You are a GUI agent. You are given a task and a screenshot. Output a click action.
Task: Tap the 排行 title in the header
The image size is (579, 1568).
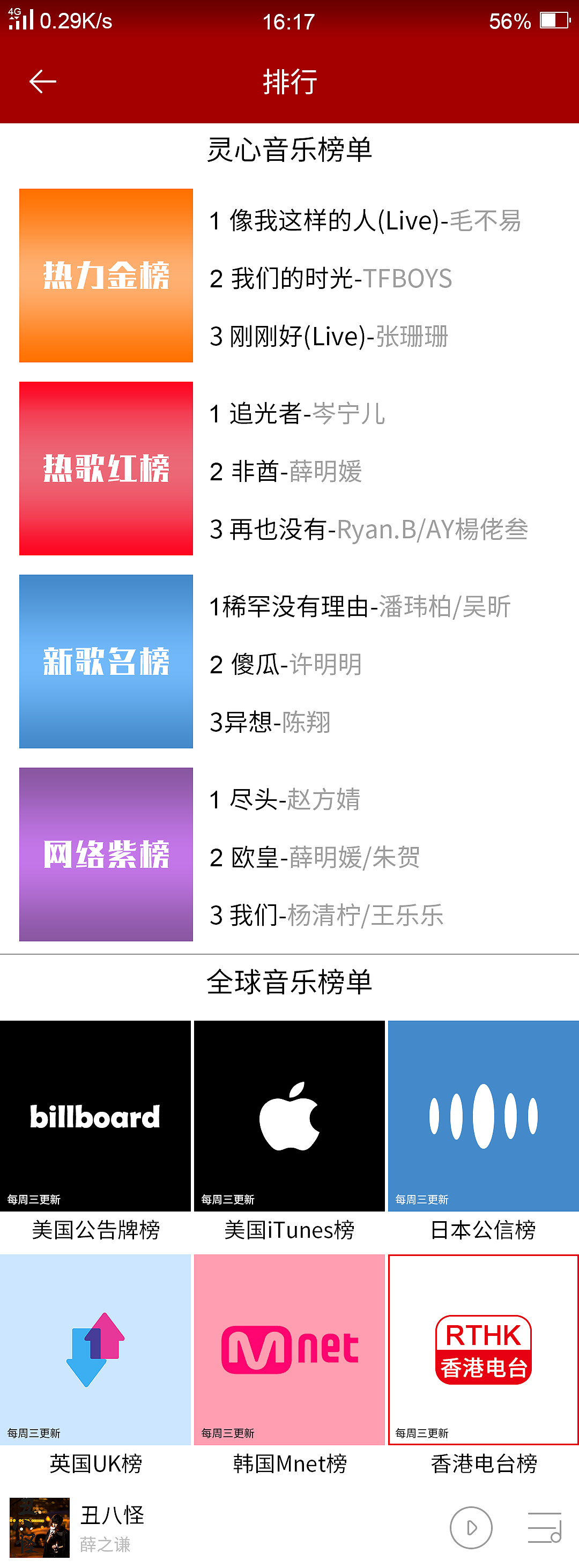[289, 81]
